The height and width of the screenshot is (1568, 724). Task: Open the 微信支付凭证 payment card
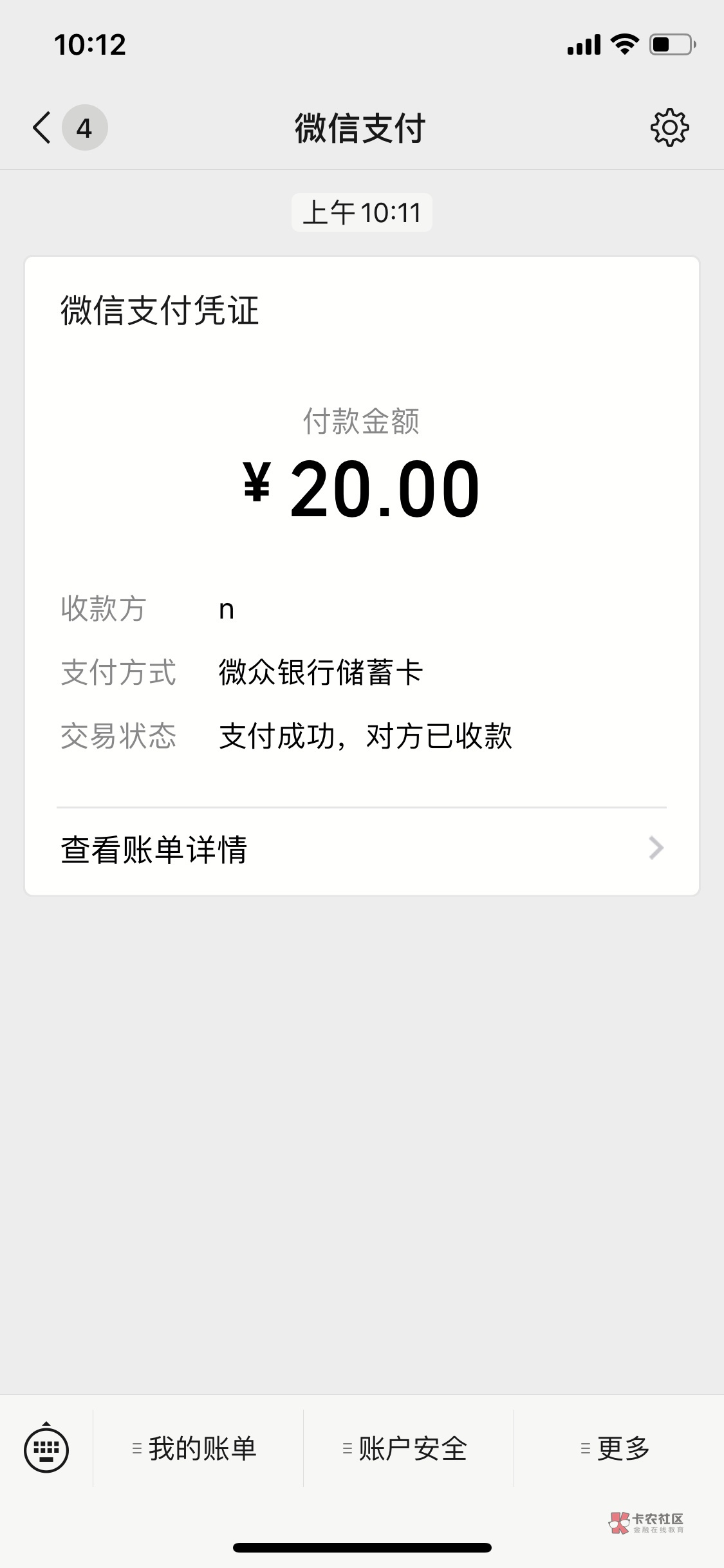coord(362,575)
